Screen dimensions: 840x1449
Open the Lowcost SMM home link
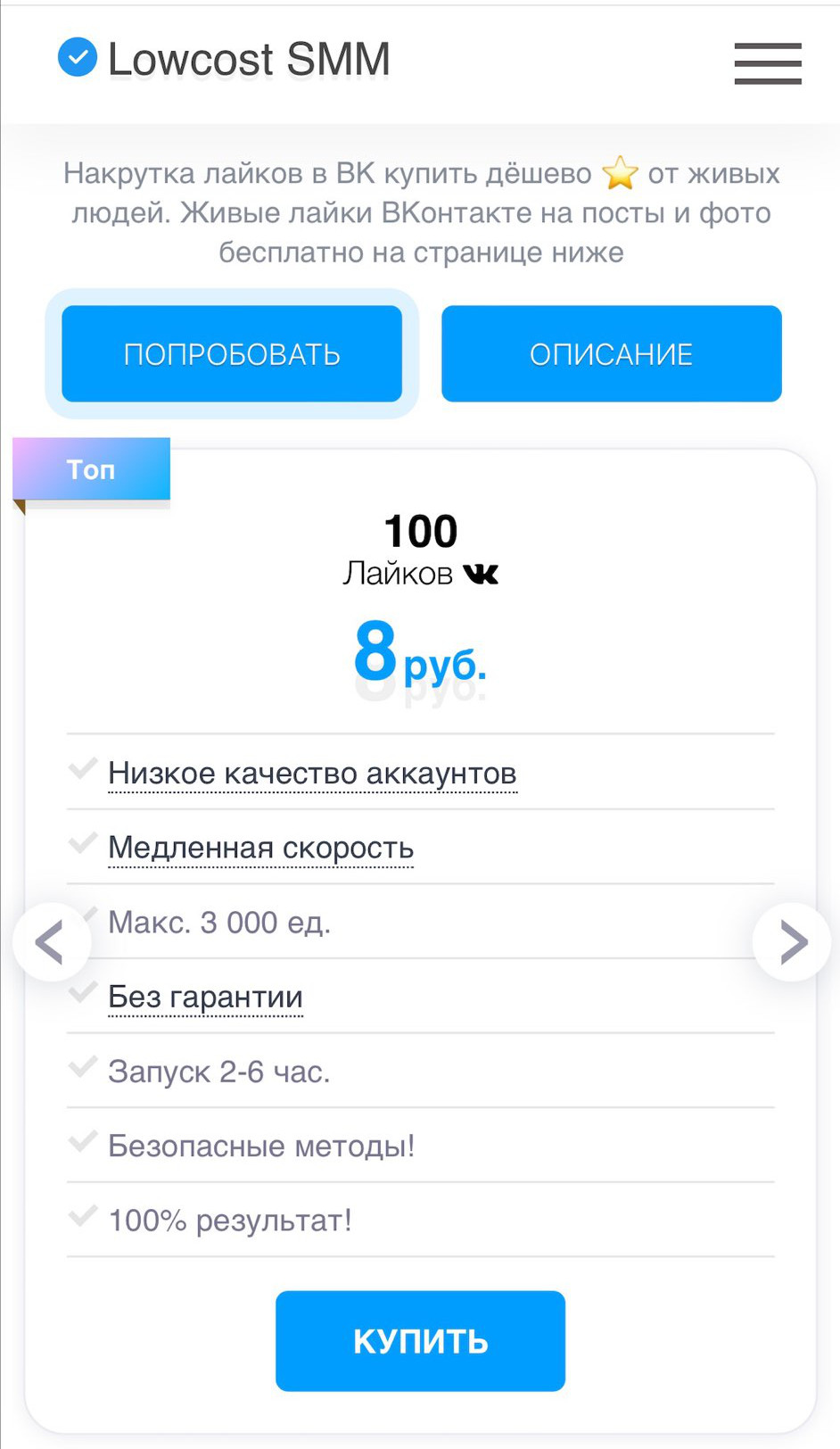[225, 60]
